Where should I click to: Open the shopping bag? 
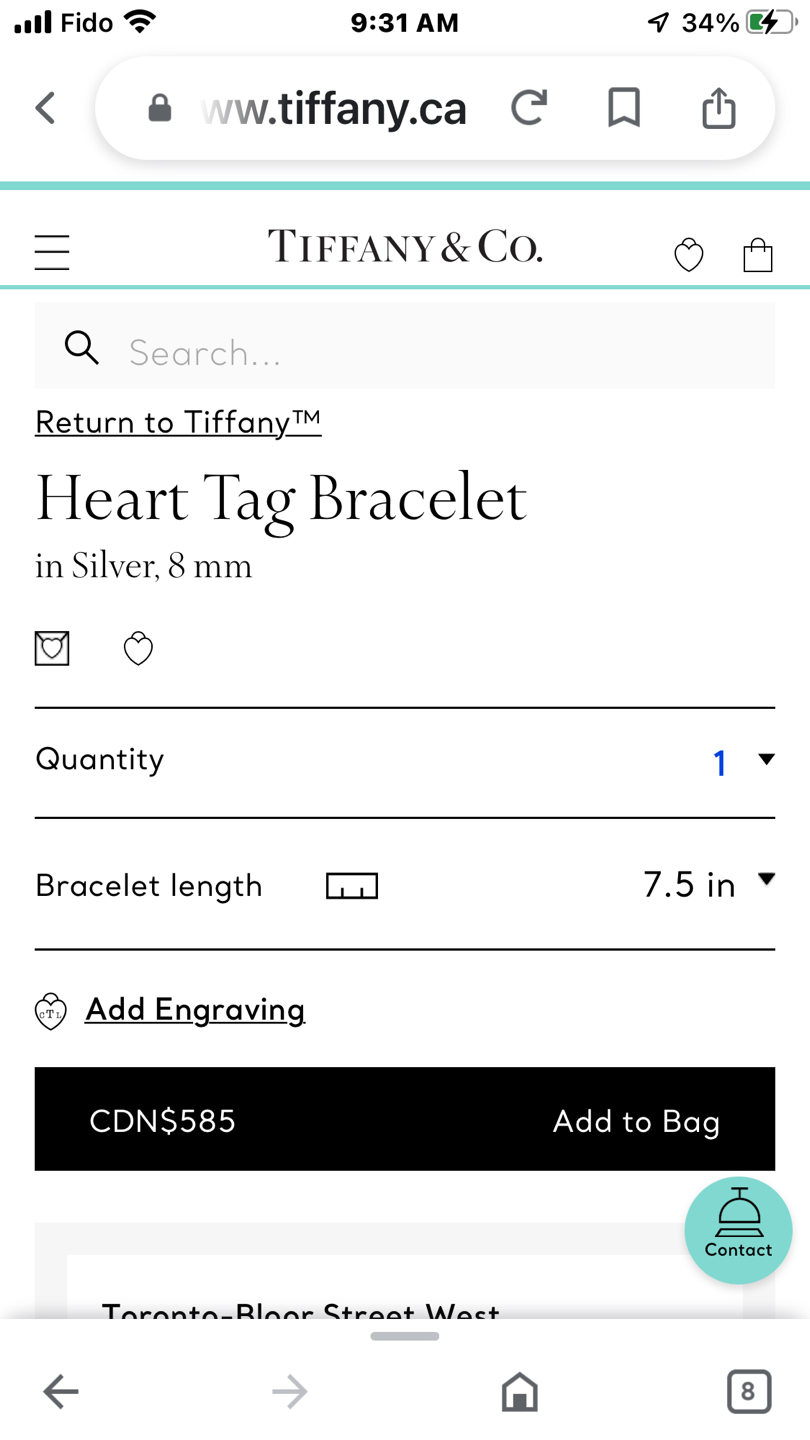758,255
